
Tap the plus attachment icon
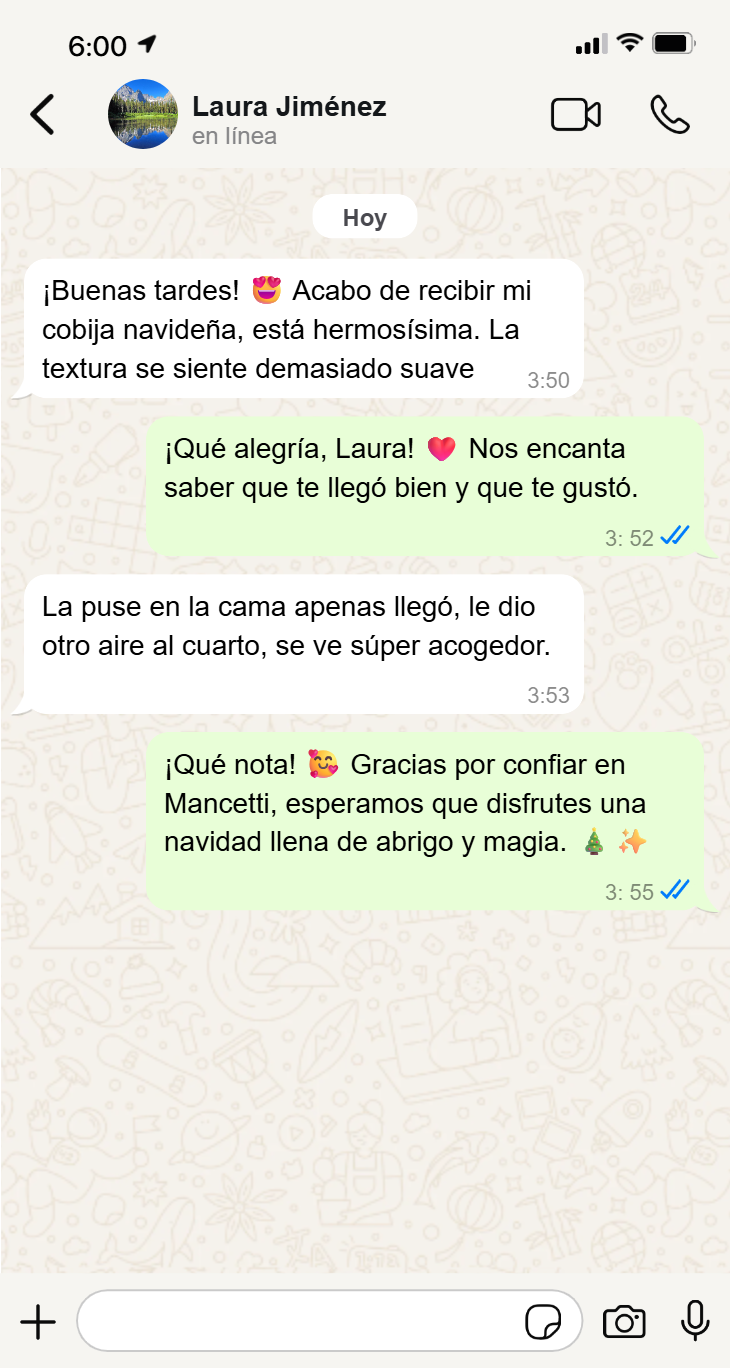tap(38, 1322)
